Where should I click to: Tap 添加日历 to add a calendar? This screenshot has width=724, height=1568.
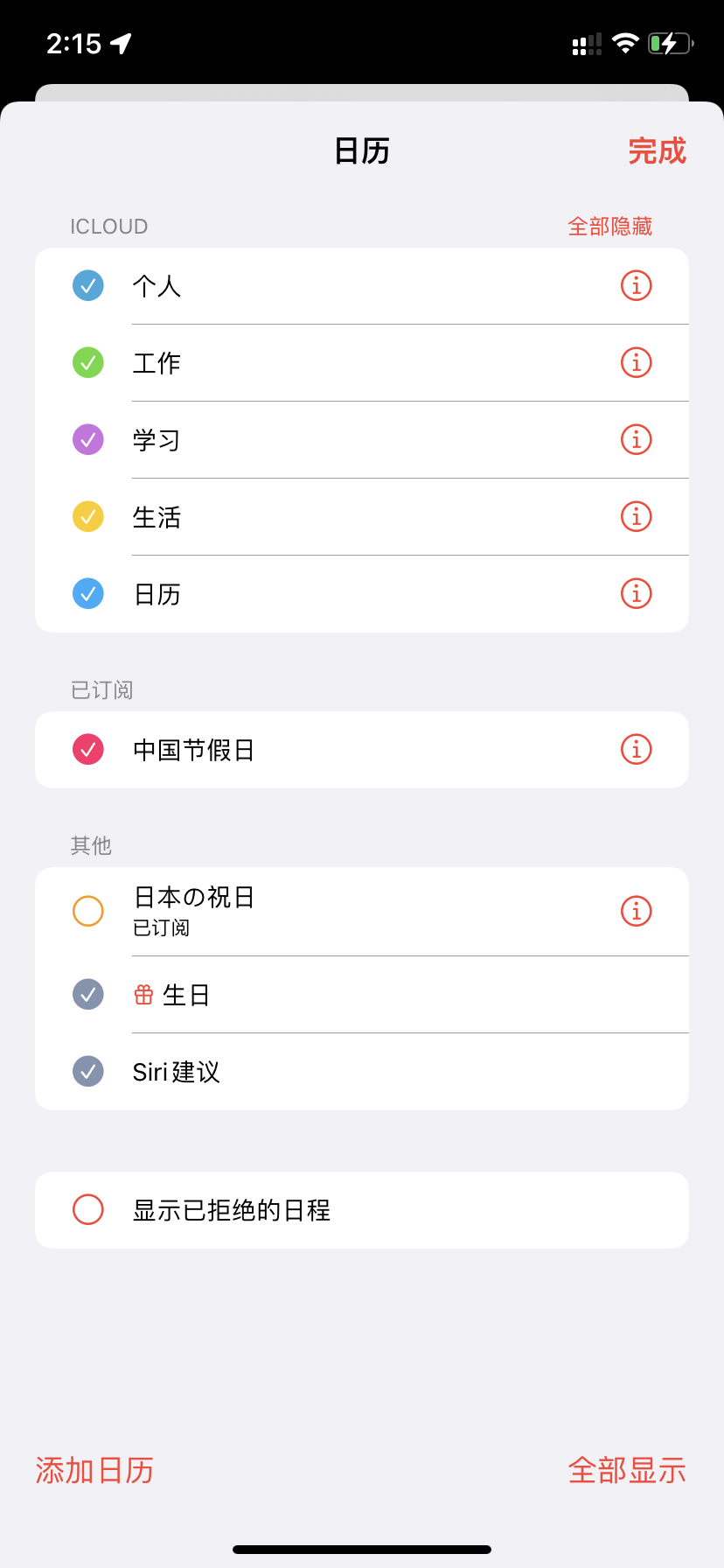pyautogui.click(x=94, y=1470)
